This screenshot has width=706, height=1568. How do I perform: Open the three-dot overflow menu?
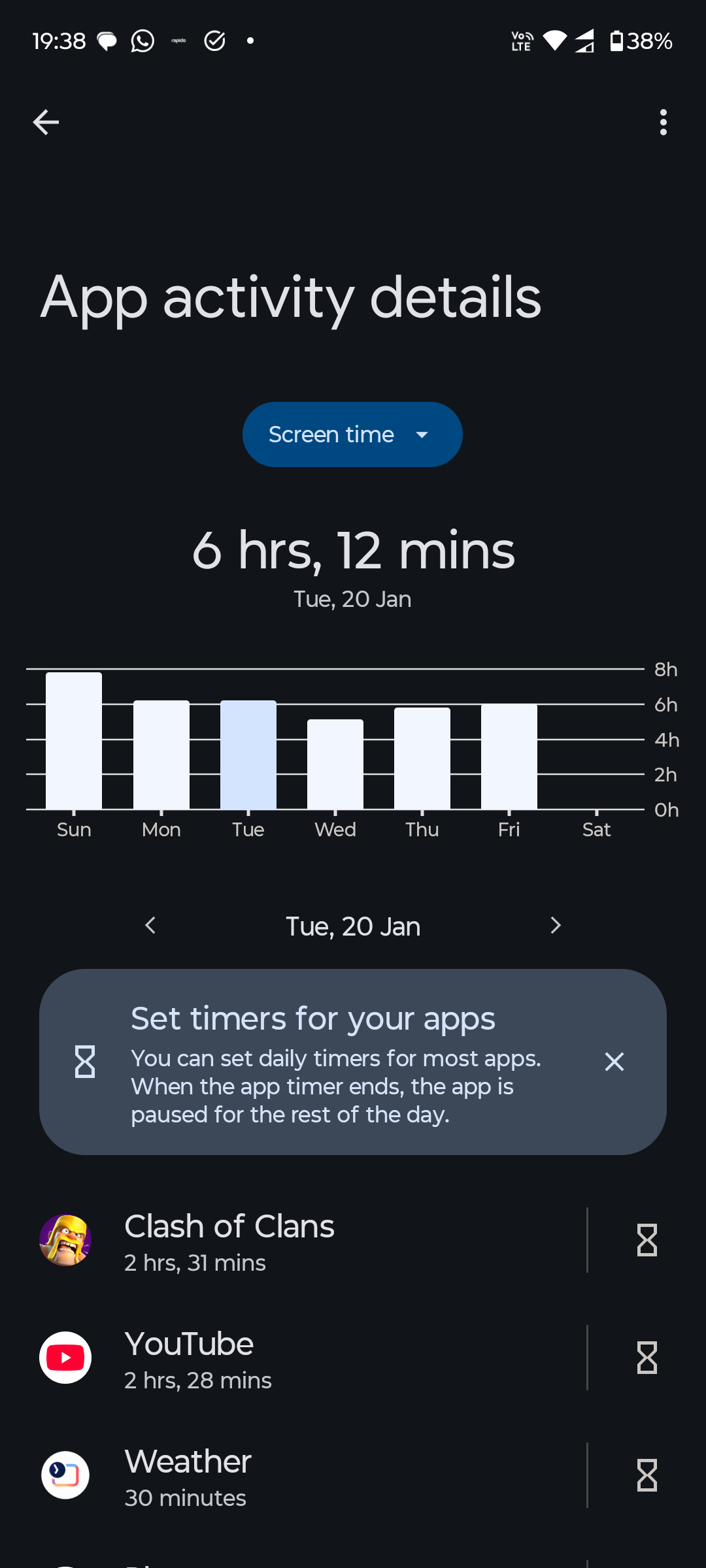[663, 122]
